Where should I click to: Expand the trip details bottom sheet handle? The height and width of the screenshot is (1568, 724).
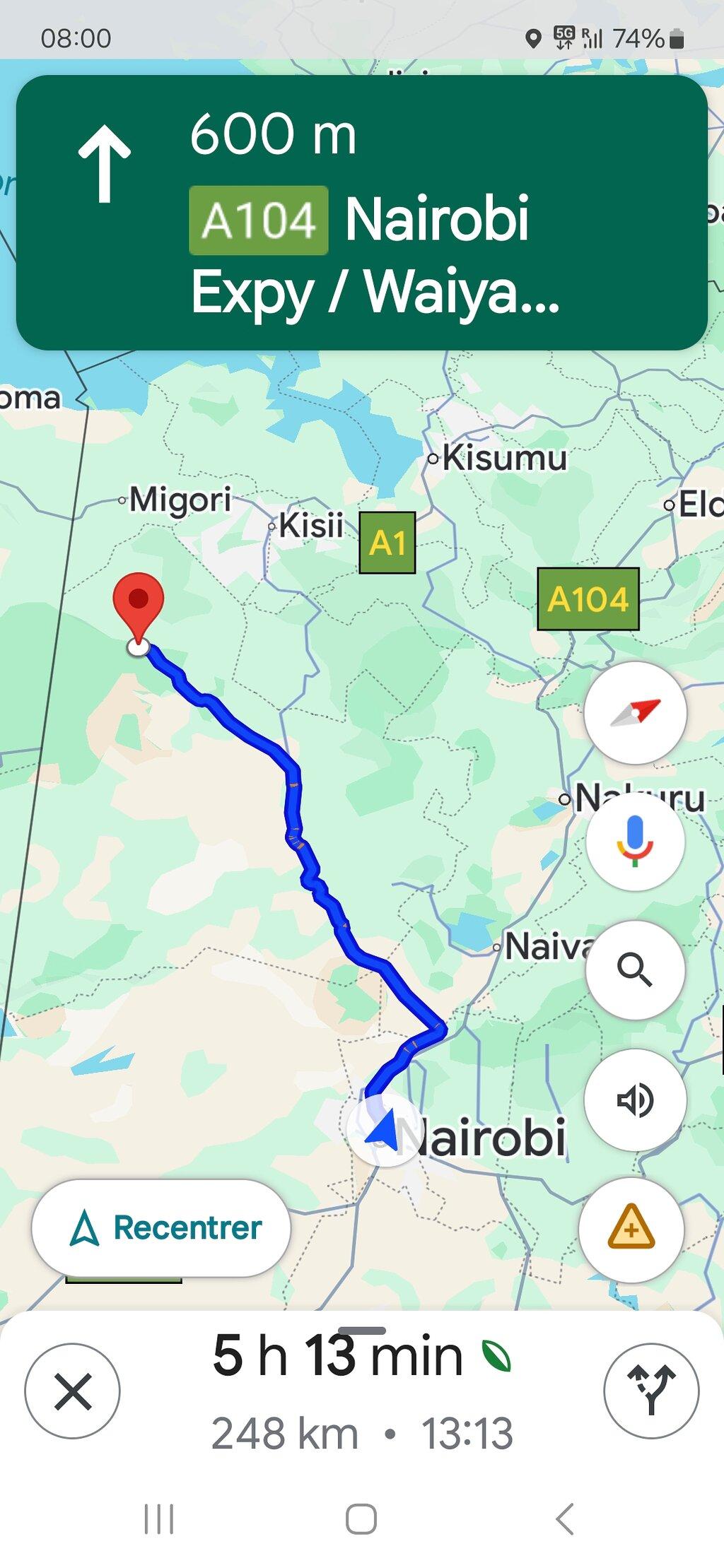click(362, 1331)
